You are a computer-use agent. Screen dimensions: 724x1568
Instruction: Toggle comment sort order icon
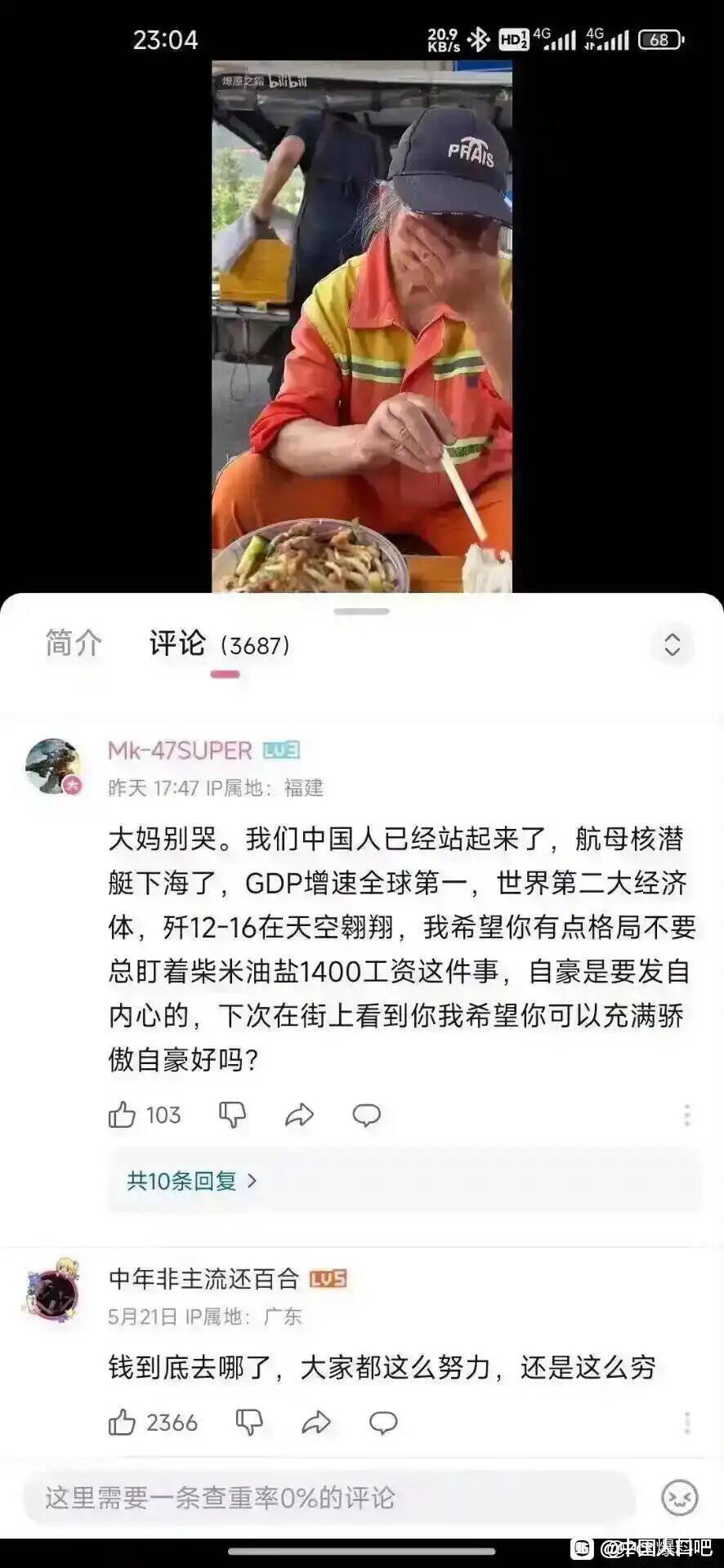point(672,645)
